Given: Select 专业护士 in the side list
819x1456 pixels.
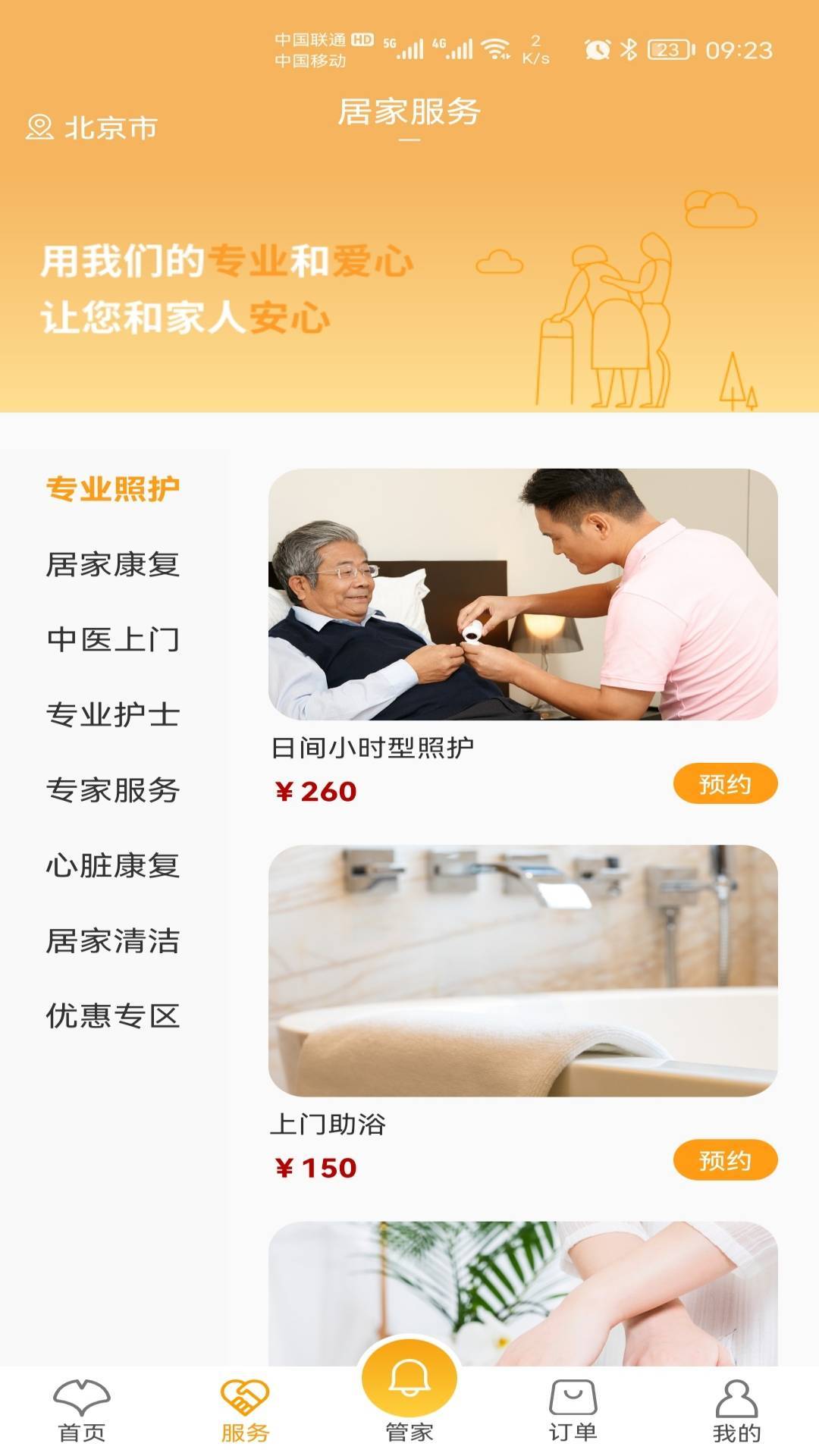Looking at the screenshot, I should pos(113,714).
